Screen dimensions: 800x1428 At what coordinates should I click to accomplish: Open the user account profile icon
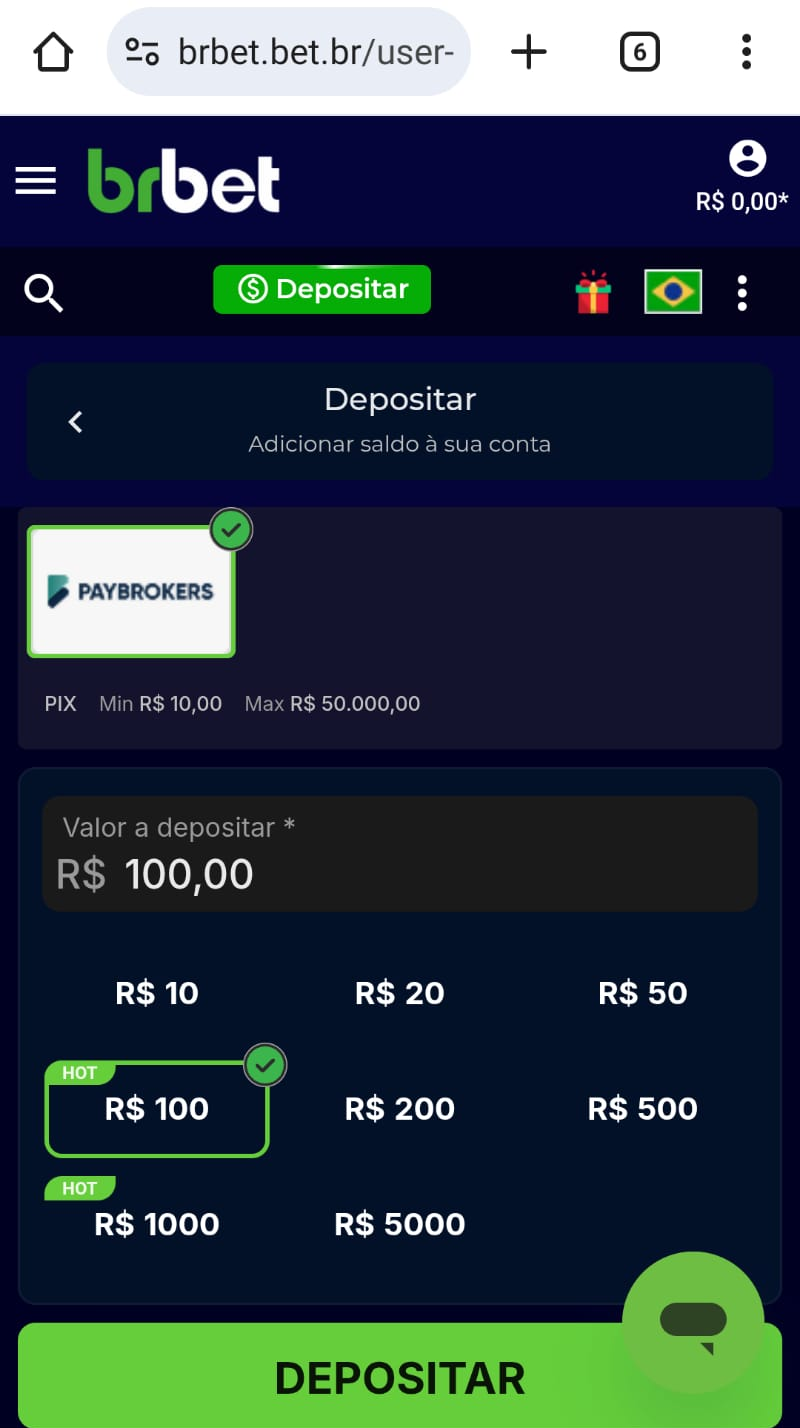[x=747, y=158]
